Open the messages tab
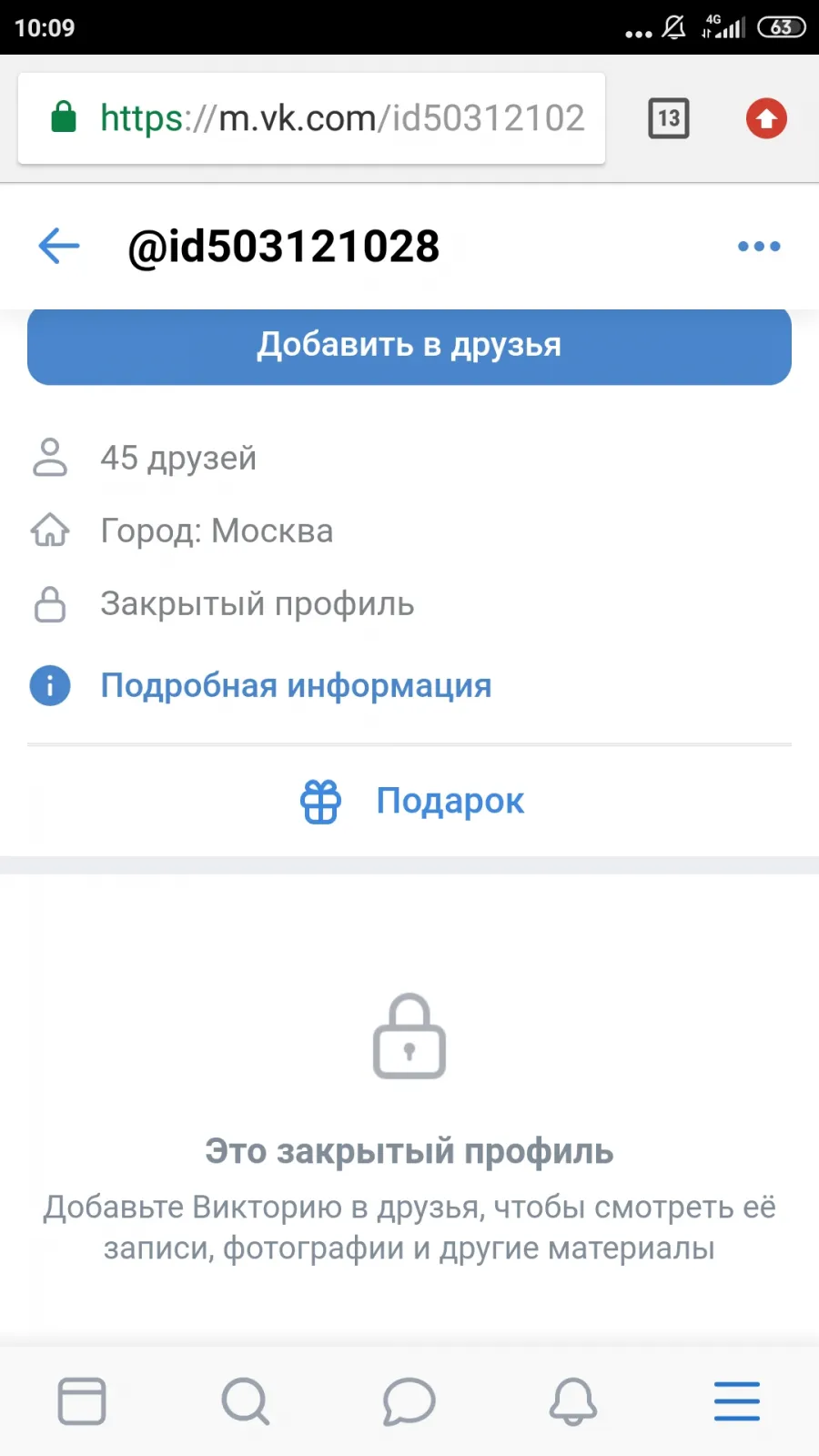The height and width of the screenshot is (1456, 819). pyautogui.click(x=409, y=1400)
